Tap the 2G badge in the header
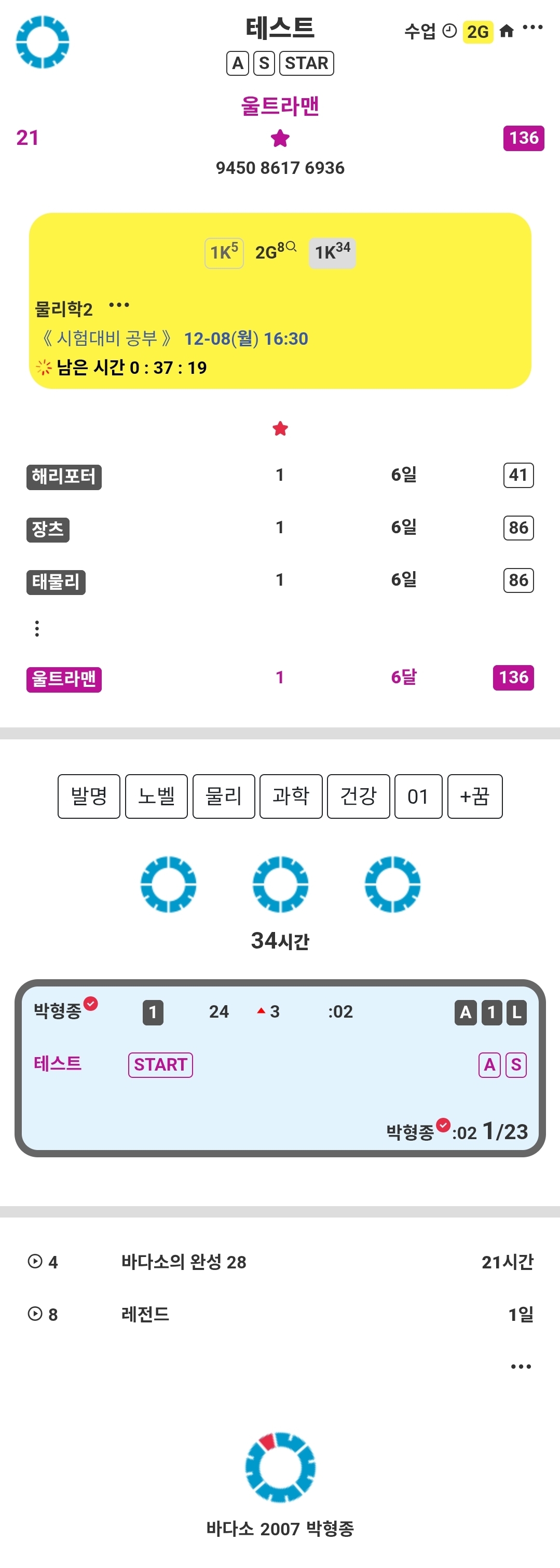Viewport: 560px width, 1568px height. click(478, 32)
